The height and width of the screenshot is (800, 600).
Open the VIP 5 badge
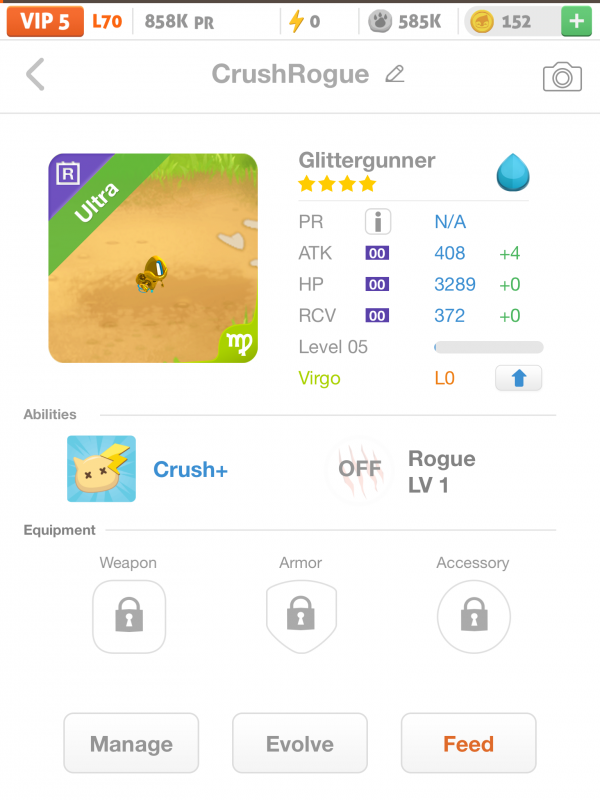44,21
